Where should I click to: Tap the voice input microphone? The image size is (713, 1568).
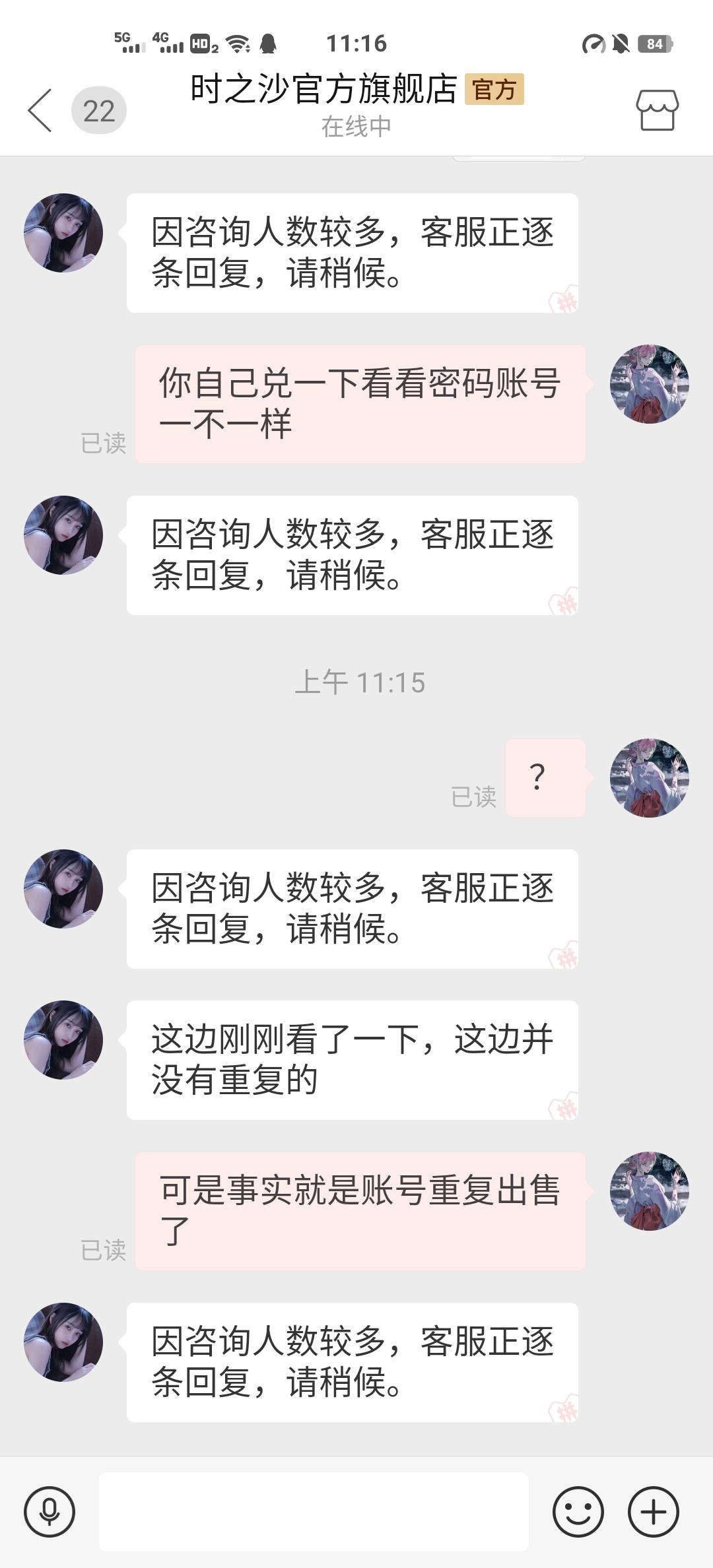[x=50, y=1511]
